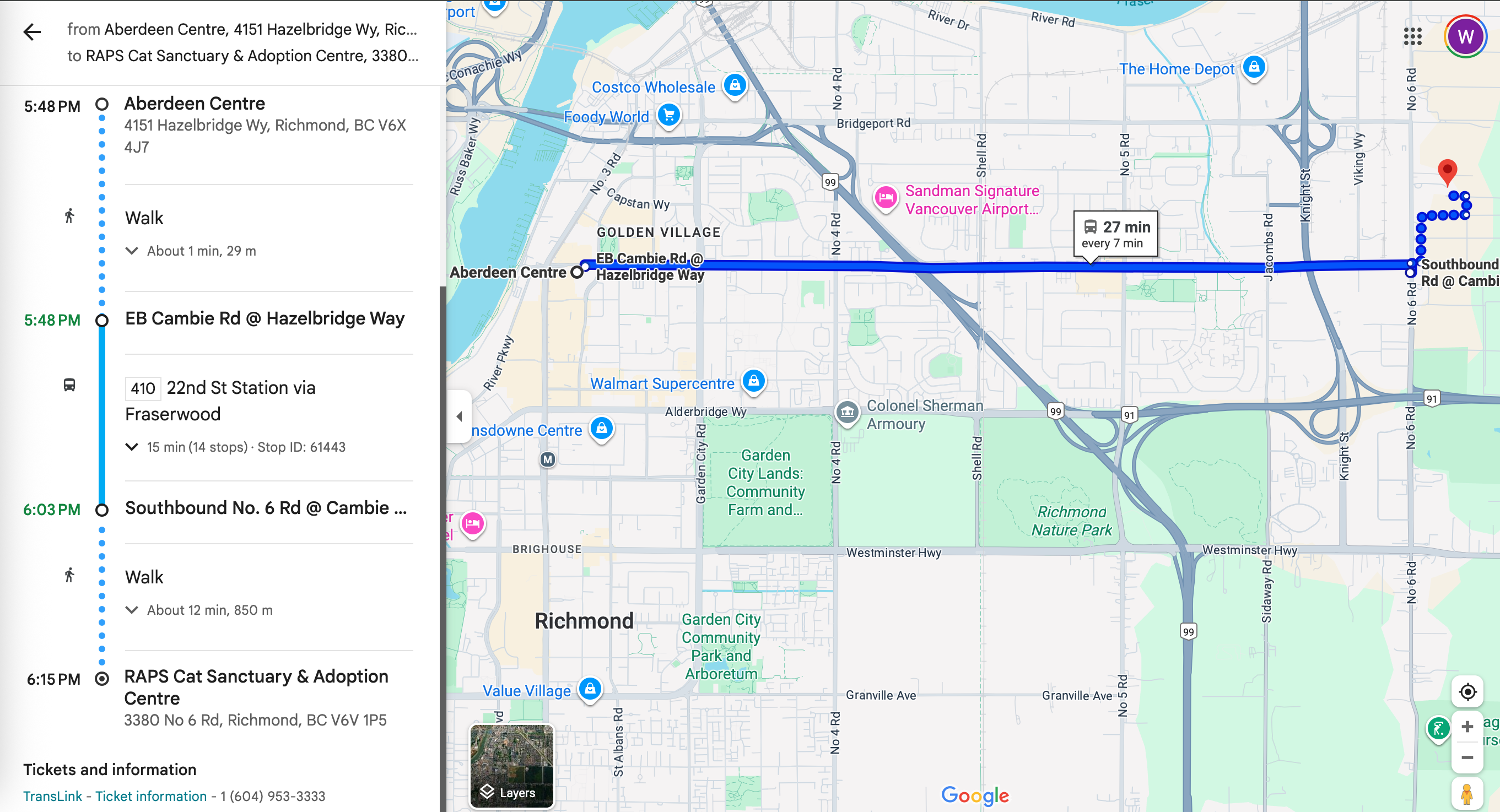Expand the first walk step of 29 m
The image size is (1500, 812).
132,251
